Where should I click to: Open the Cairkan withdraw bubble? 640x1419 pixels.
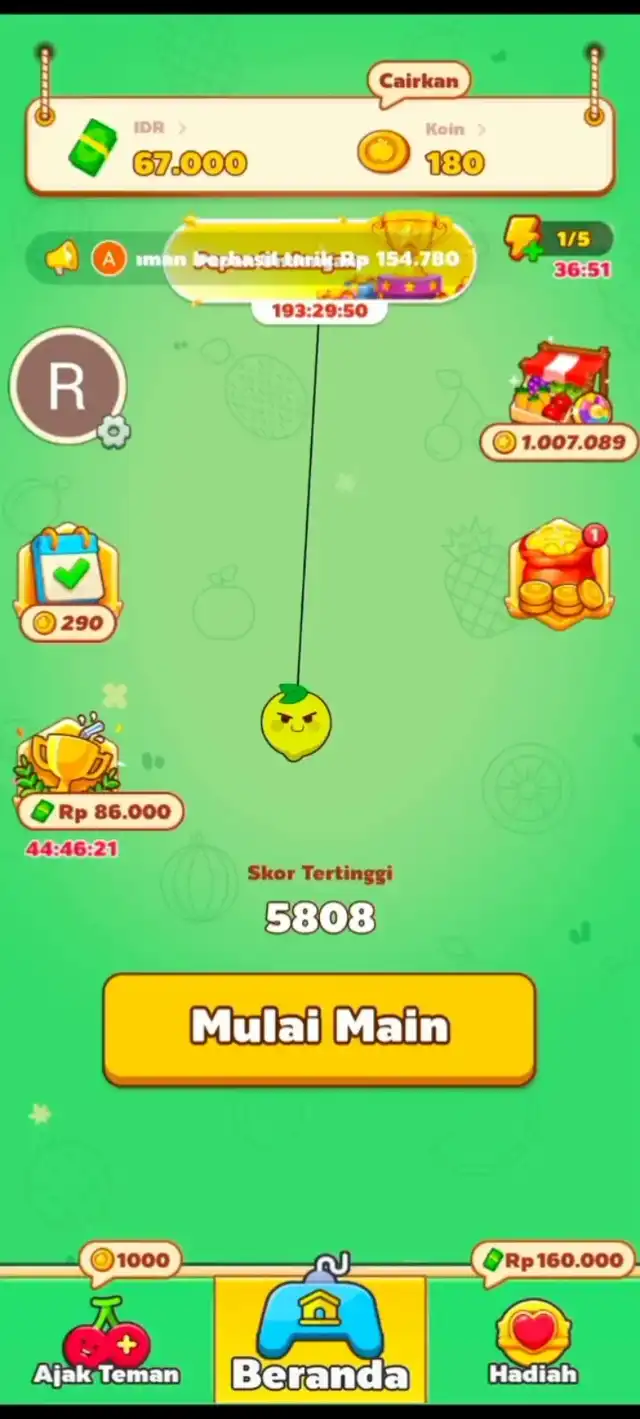click(x=419, y=81)
